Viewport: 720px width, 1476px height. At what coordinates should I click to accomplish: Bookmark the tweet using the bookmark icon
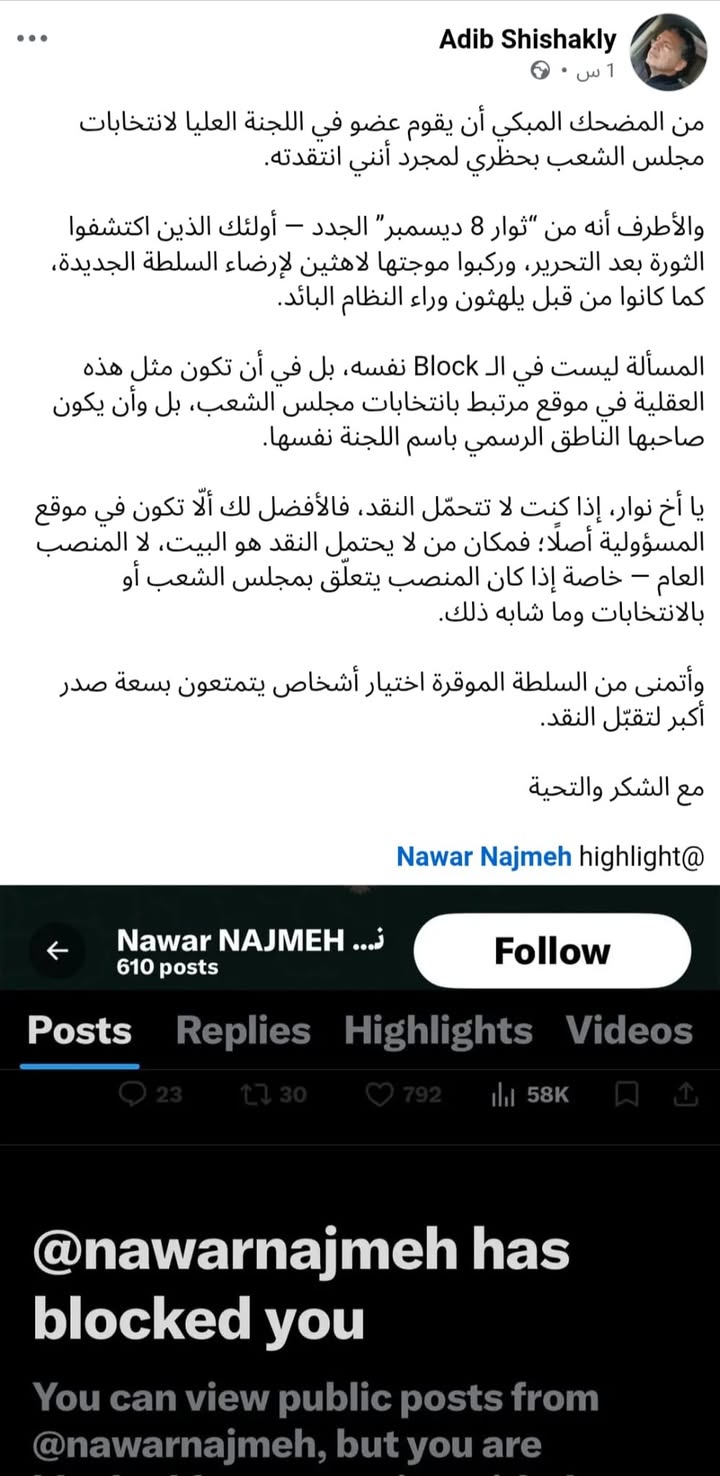pyautogui.click(x=628, y=1095)
